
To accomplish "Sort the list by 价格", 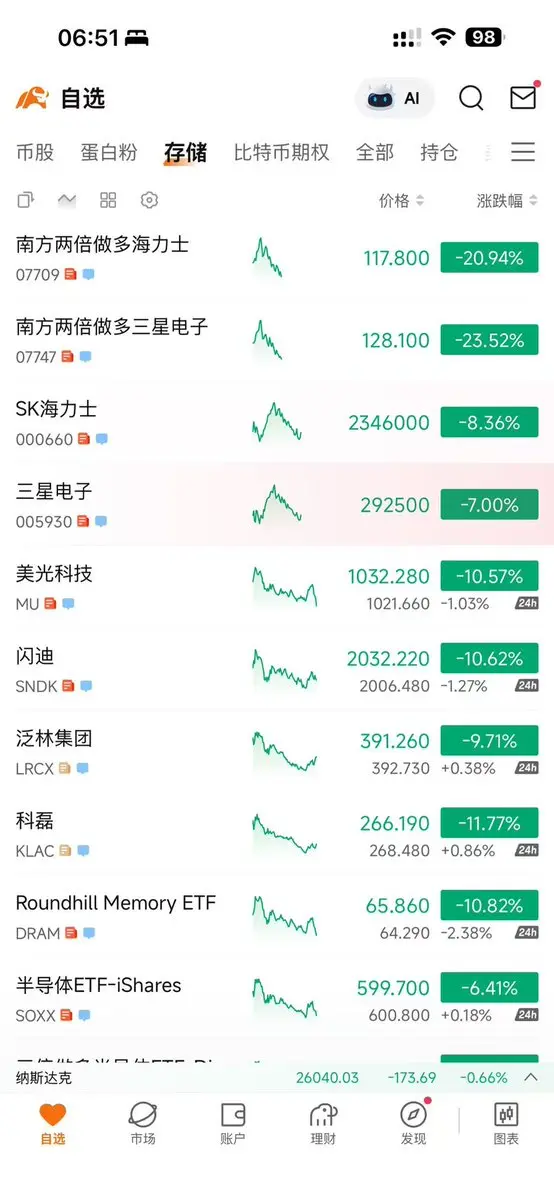I will click(x=402, y=201).
